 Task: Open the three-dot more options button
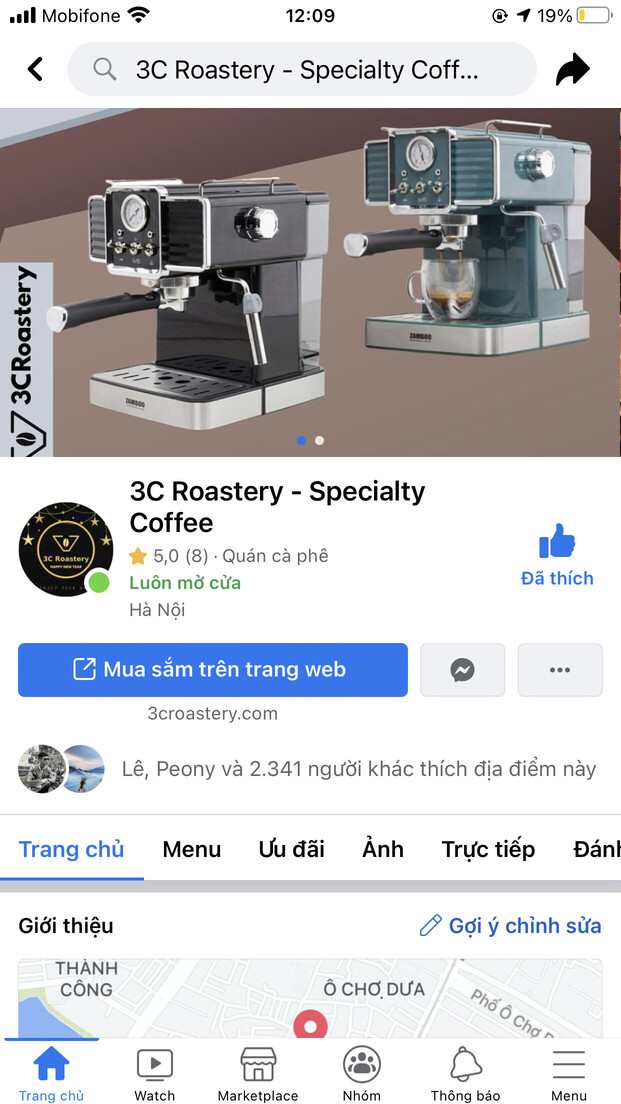click(x=560, y=670)
